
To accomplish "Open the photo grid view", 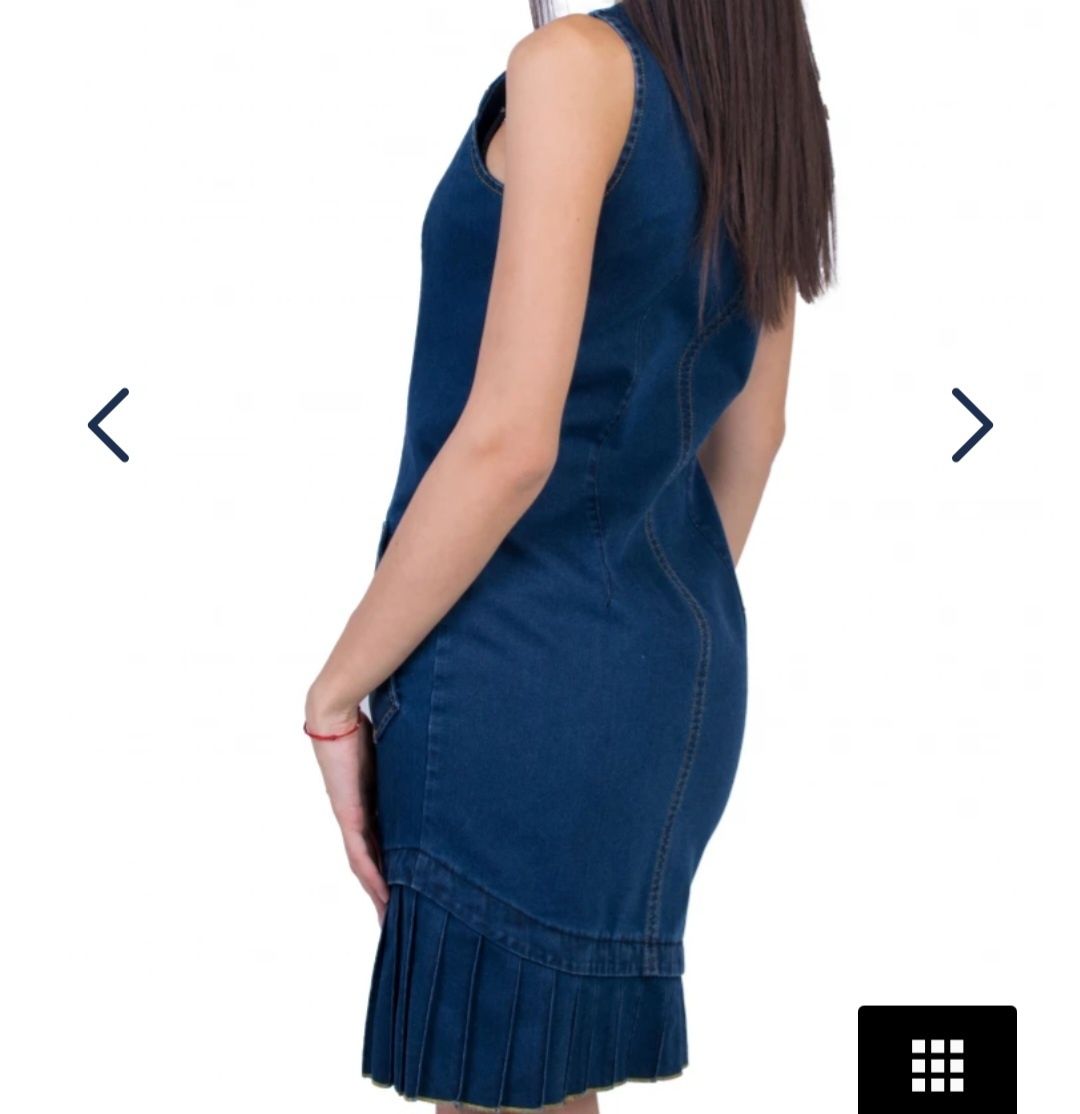I will point(937,1064).
